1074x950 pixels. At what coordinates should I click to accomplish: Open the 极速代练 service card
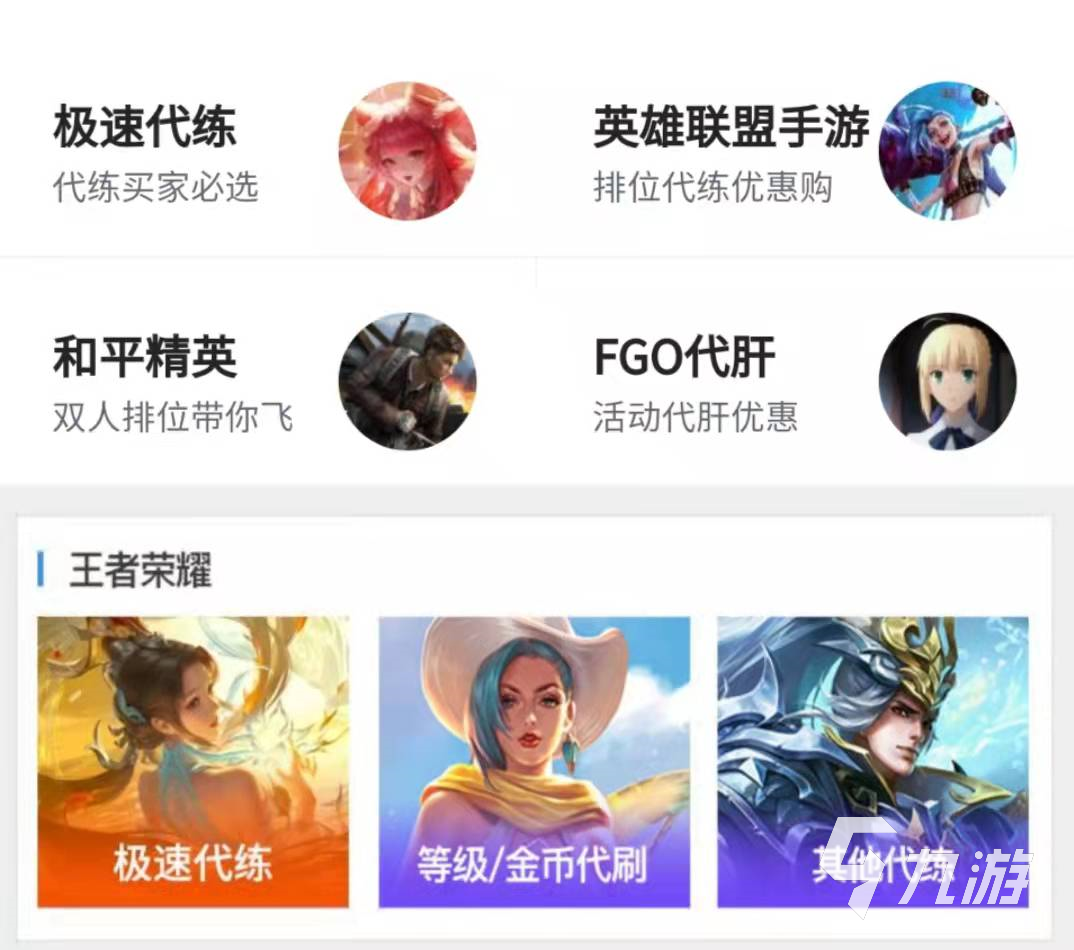coord(265,152)
